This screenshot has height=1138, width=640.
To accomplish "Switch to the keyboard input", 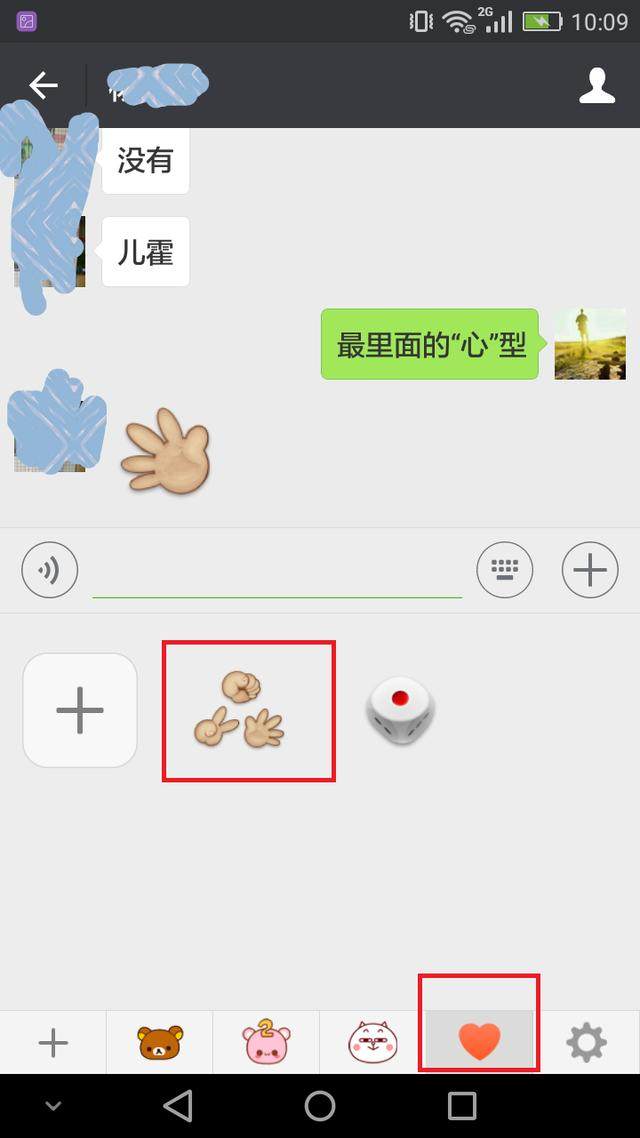I will click(x=504, y=571).
